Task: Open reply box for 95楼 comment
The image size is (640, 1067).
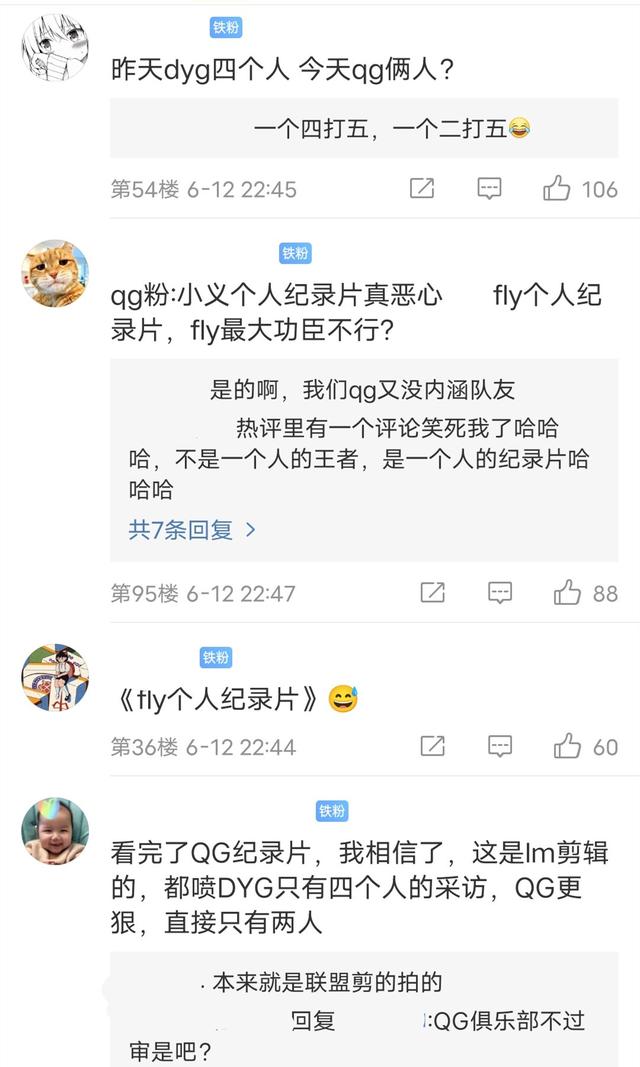Action: pos(500,593)
